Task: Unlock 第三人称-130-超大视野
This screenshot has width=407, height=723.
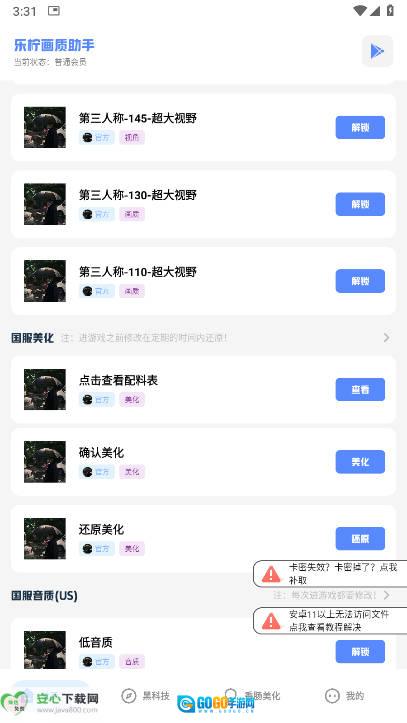Action: (360, 204)
